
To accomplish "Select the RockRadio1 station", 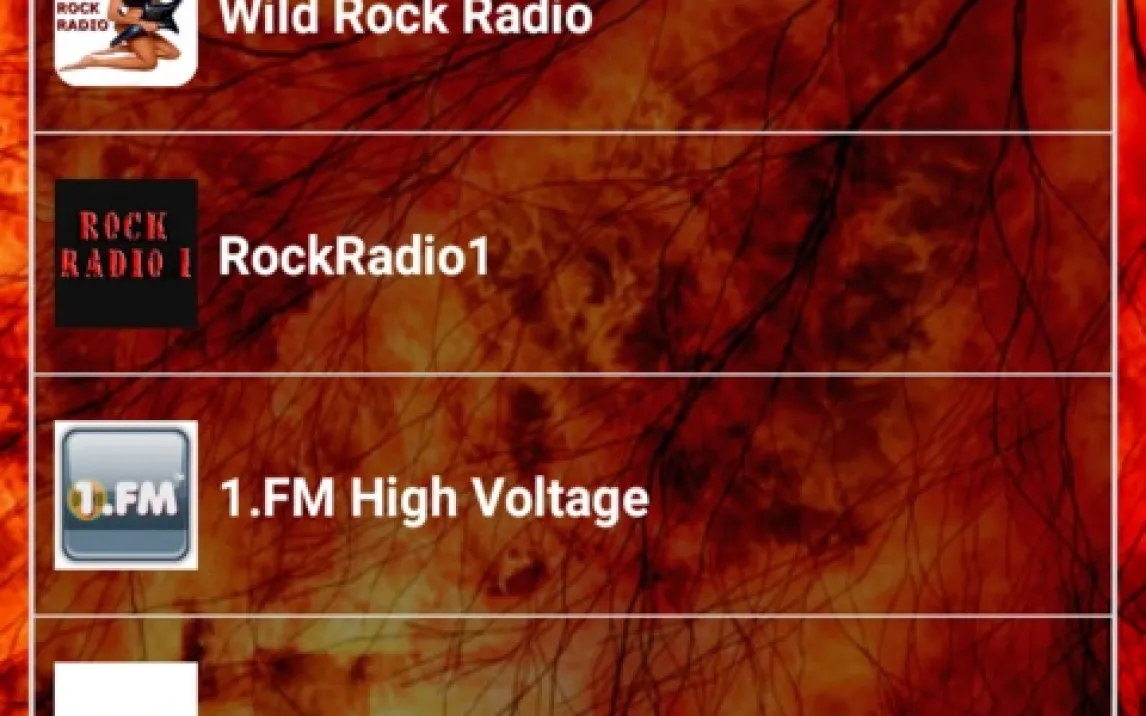I will 354,256.
